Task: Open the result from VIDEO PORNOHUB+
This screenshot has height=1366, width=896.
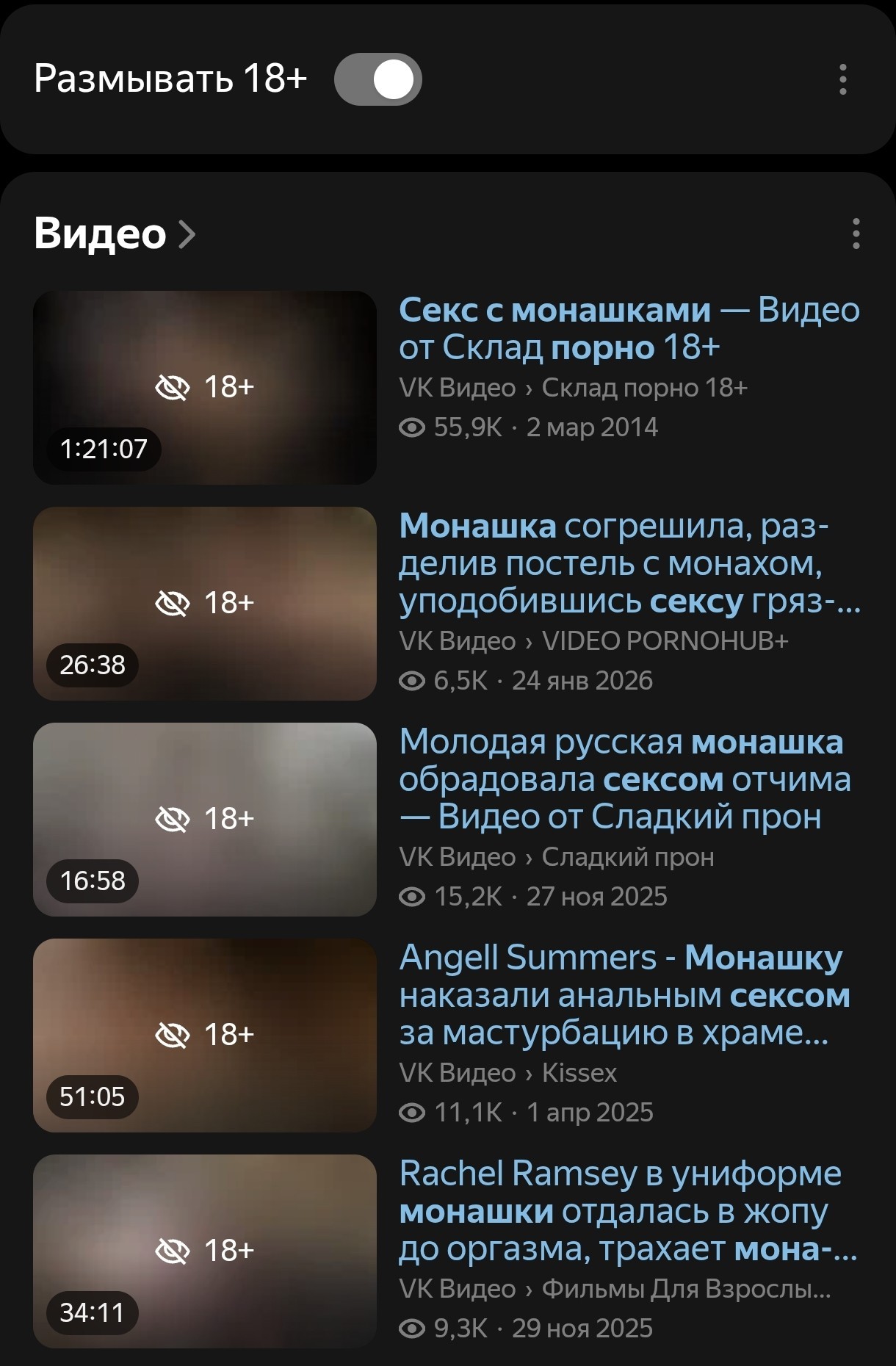Action: point(629,563)
